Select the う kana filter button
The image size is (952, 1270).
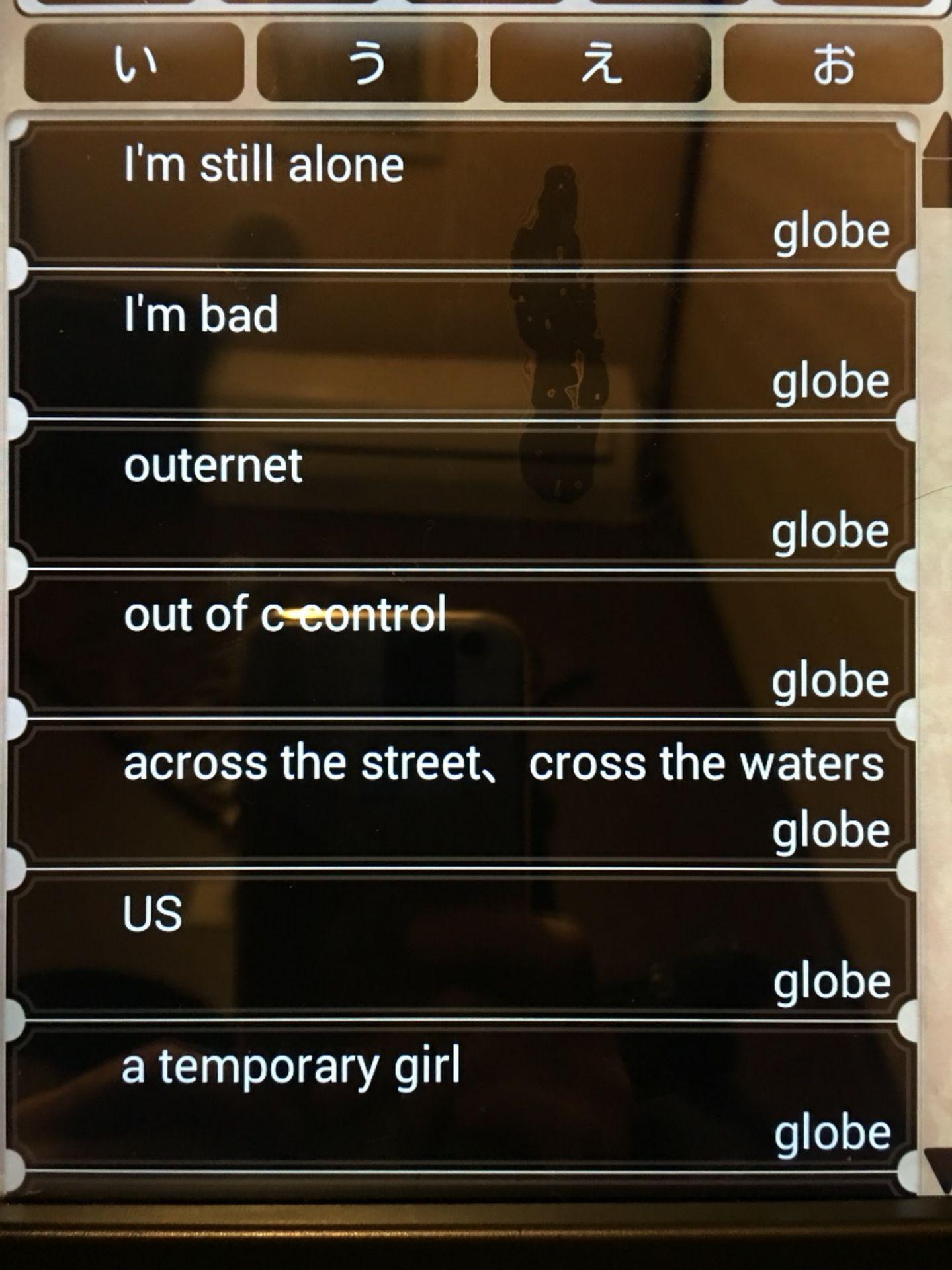367,64
